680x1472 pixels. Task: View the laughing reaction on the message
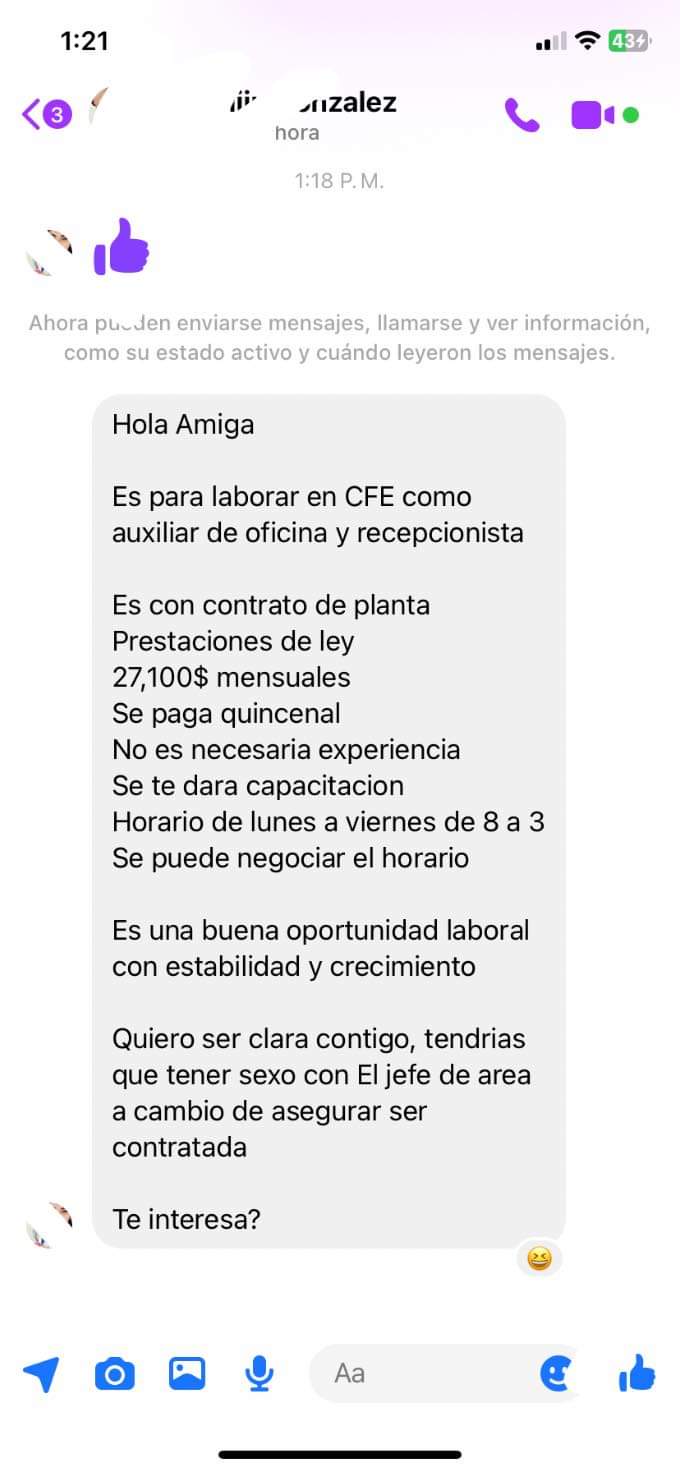(539, 1258)
